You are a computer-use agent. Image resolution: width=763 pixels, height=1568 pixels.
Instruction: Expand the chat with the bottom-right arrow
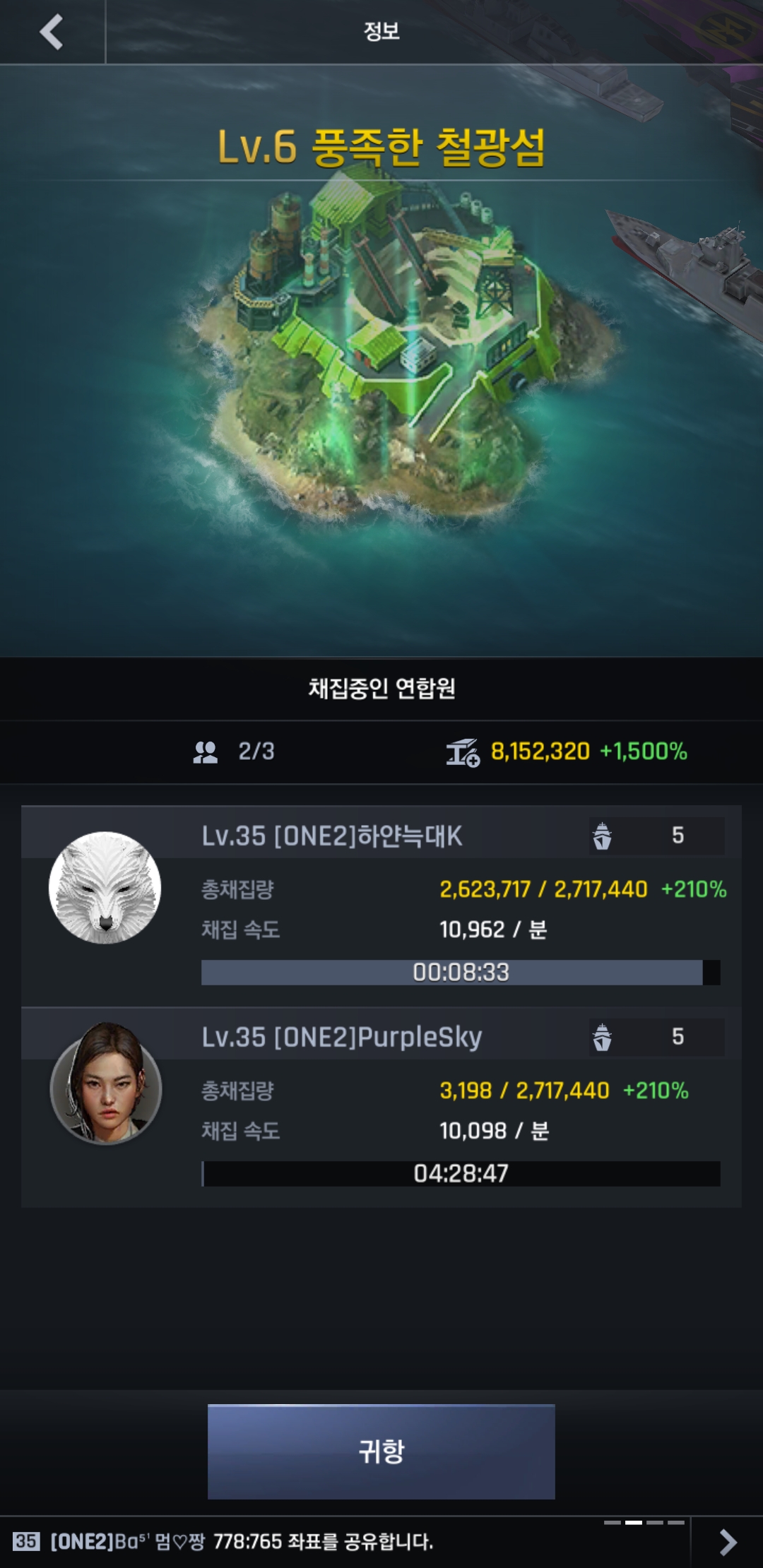(727, 1542)
